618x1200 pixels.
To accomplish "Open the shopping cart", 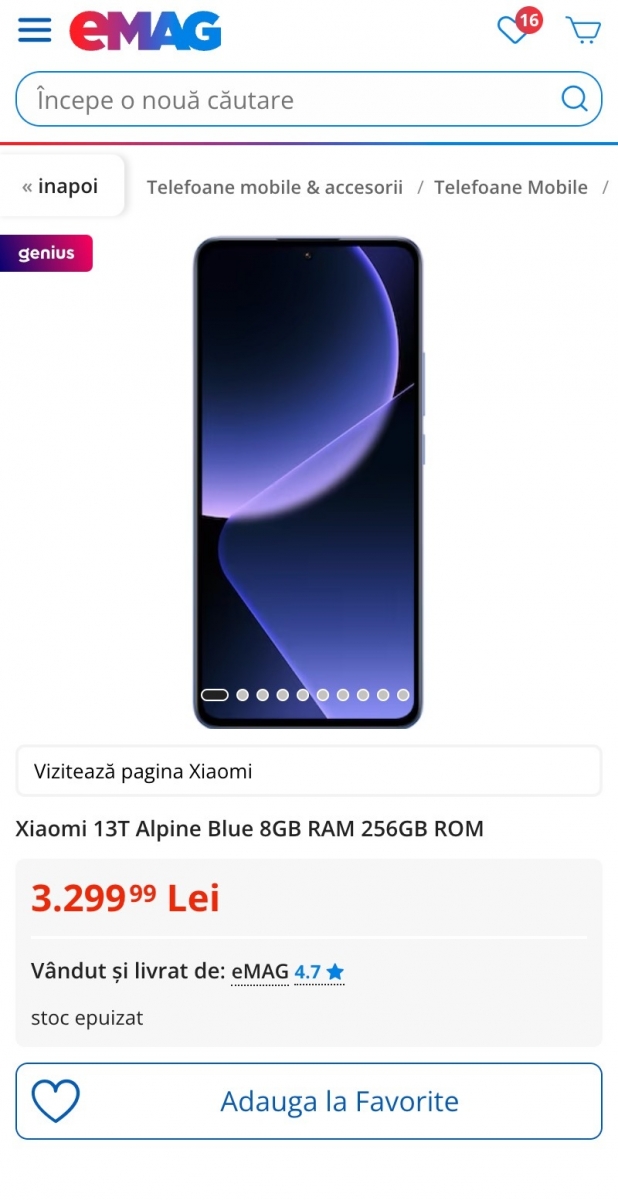I will [583, 30].
